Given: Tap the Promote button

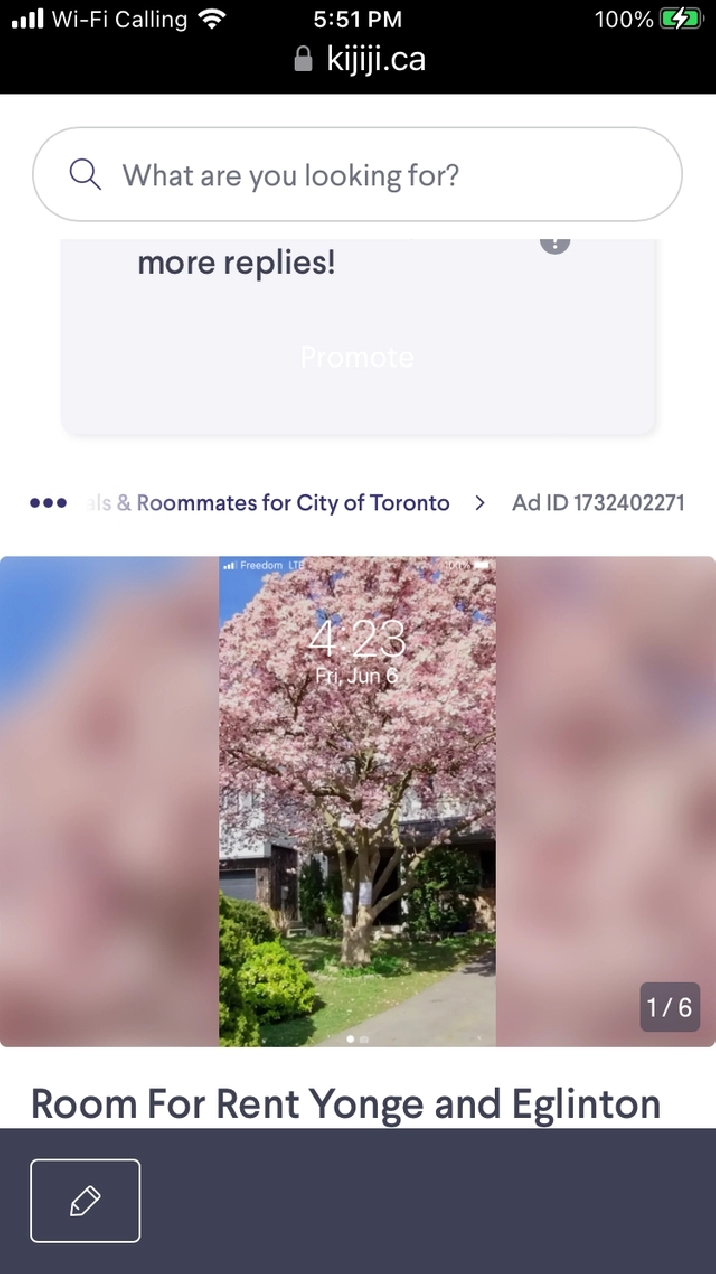Looking at the screenshot, I should [x=357, y=358].
